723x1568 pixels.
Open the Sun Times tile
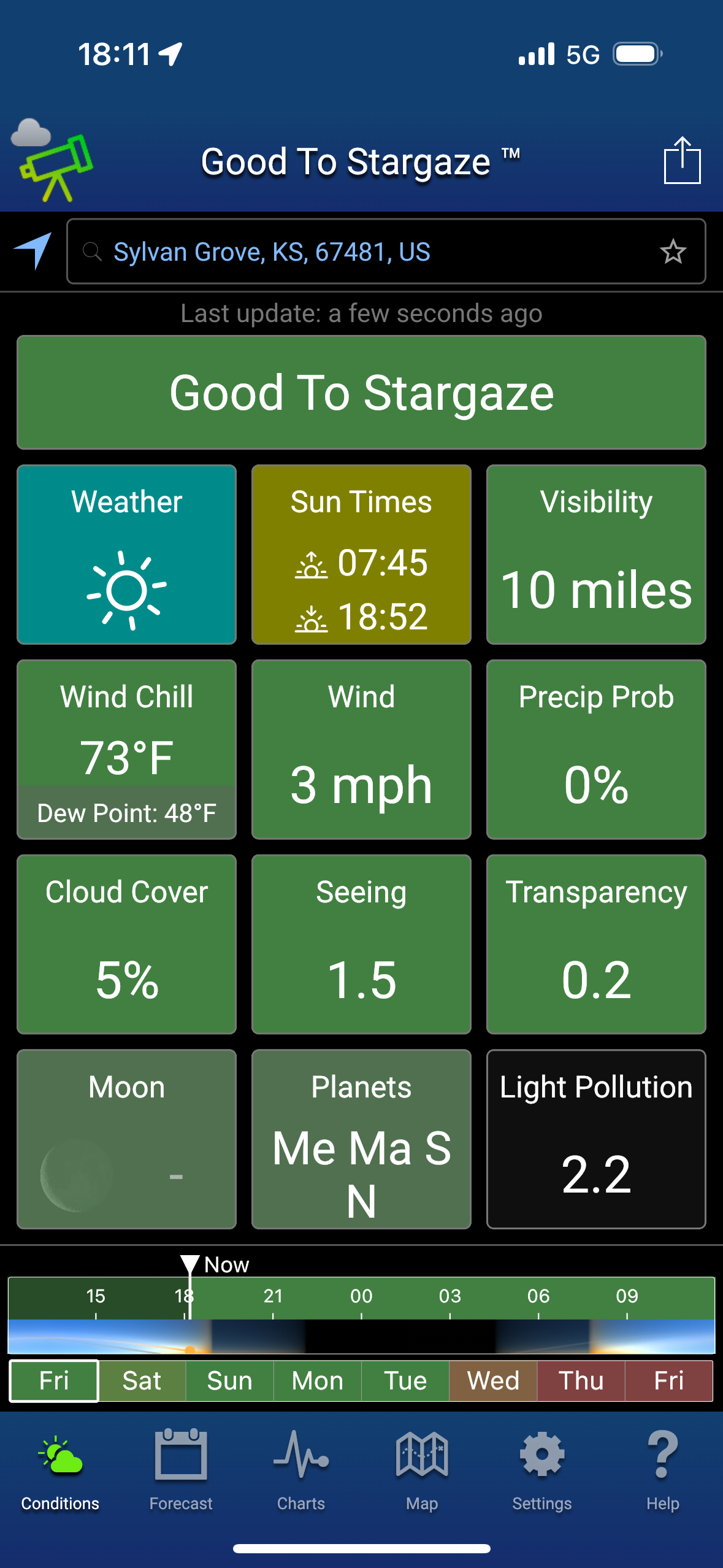[361, 555]
